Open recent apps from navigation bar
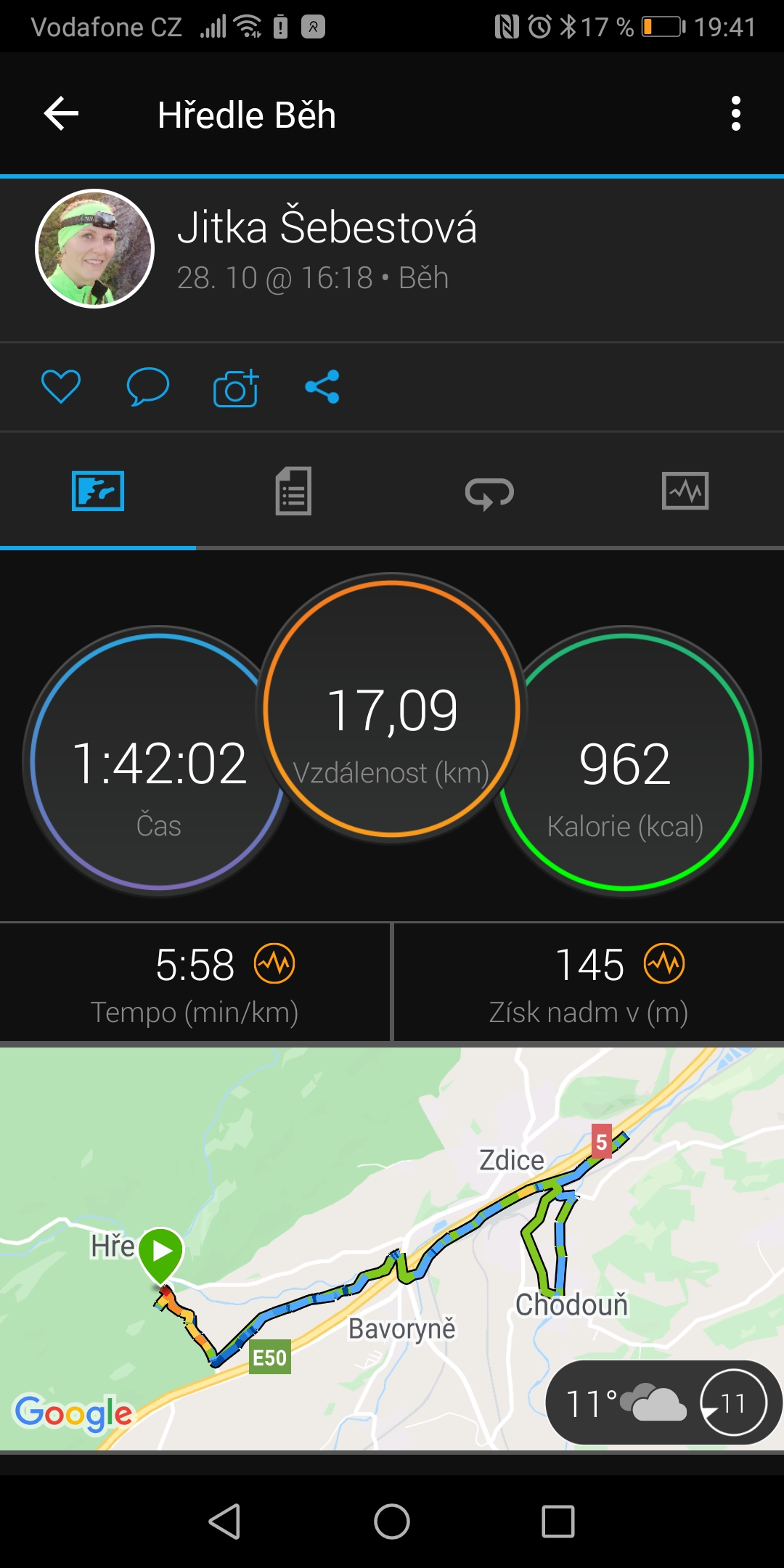 click(558, 1522)
